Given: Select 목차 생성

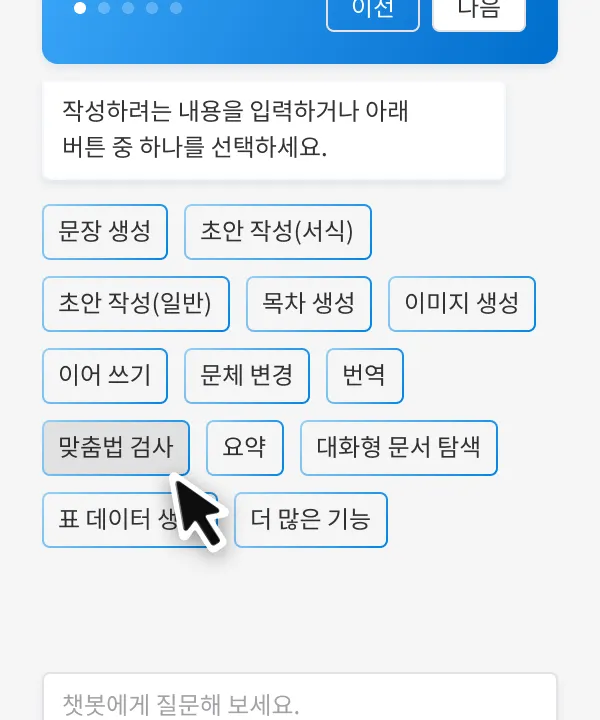Looking at the screenshot, I should 308,304.
